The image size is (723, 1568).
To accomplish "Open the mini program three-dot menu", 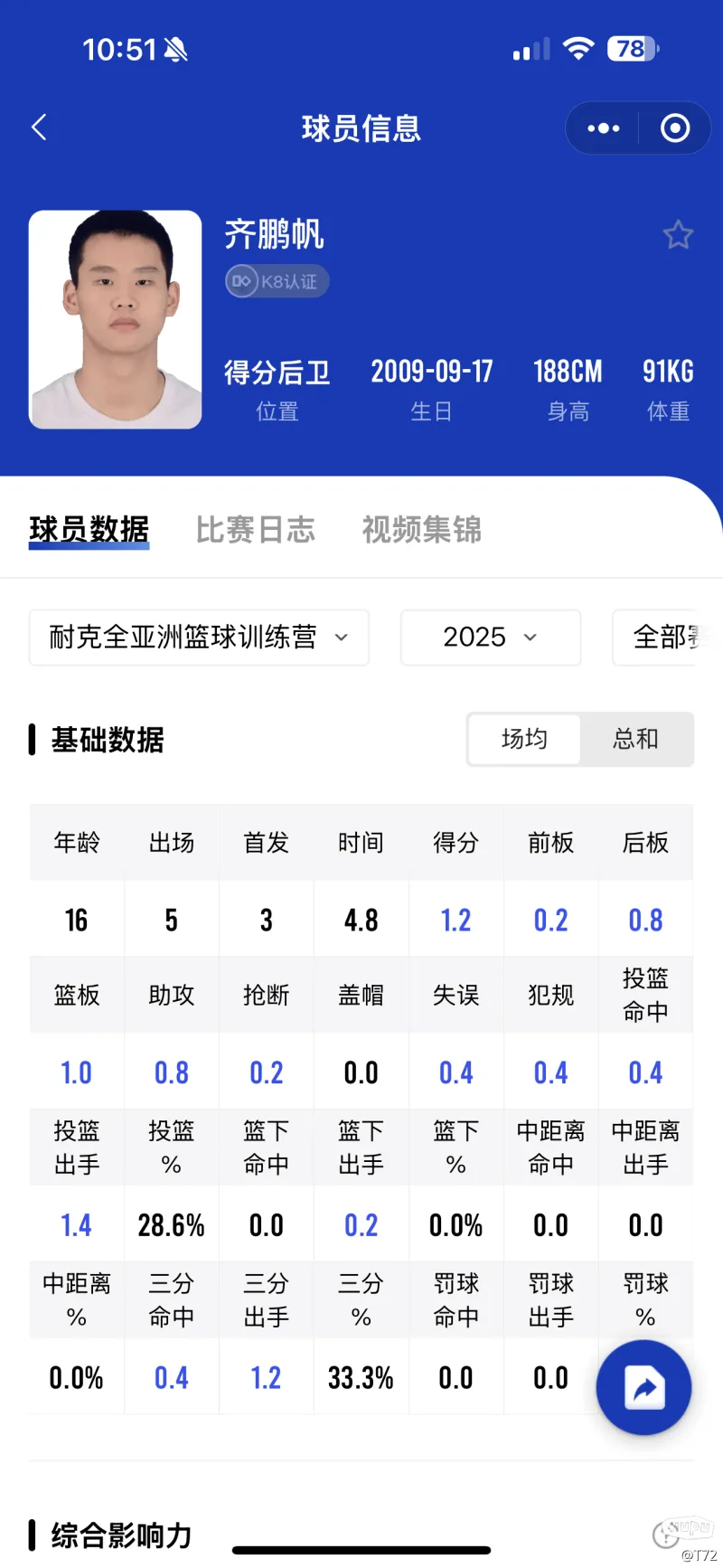I will (603, 128).
